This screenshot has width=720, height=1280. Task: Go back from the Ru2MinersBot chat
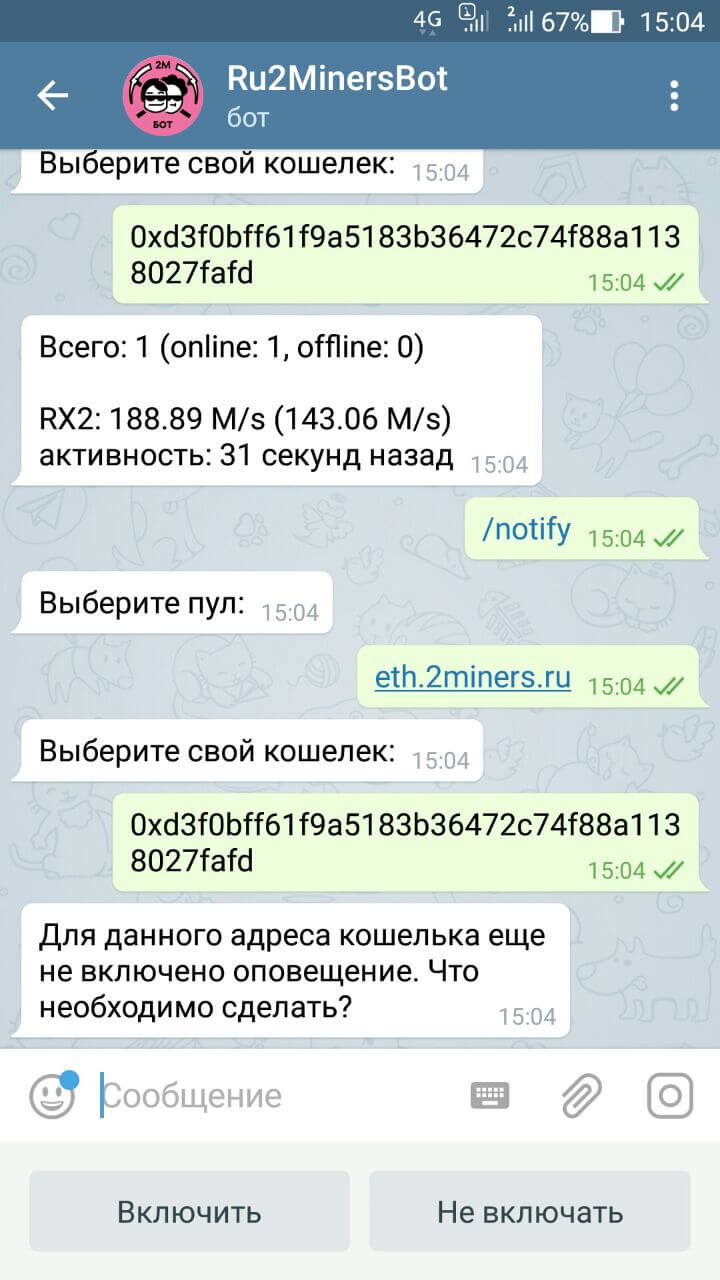pyautogui.click(x=52, y=95)
